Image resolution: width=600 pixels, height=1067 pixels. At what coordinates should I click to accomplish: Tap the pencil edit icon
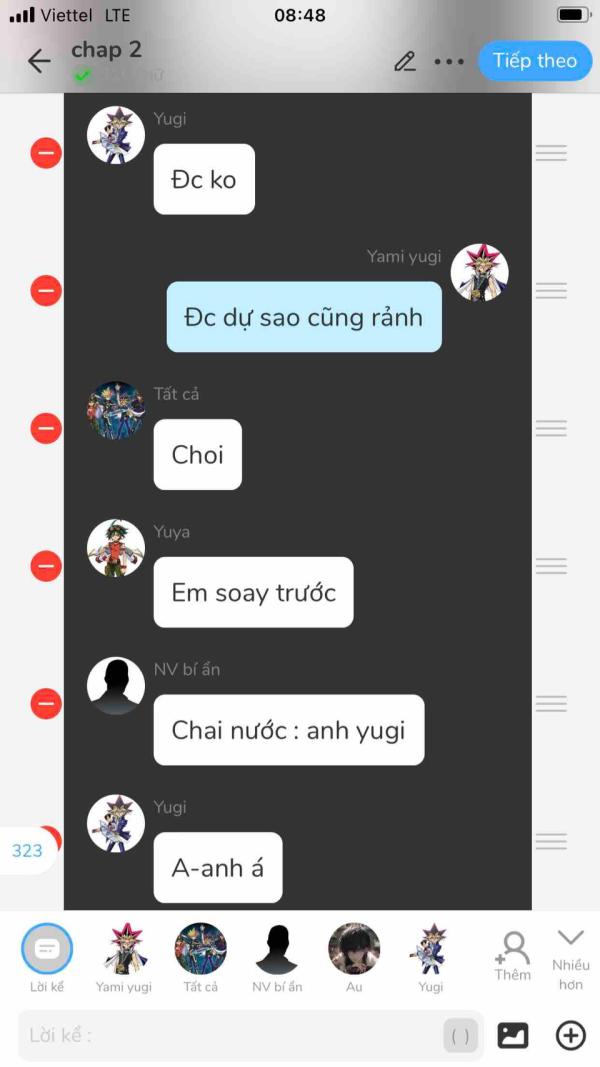(x=405, y=61)
